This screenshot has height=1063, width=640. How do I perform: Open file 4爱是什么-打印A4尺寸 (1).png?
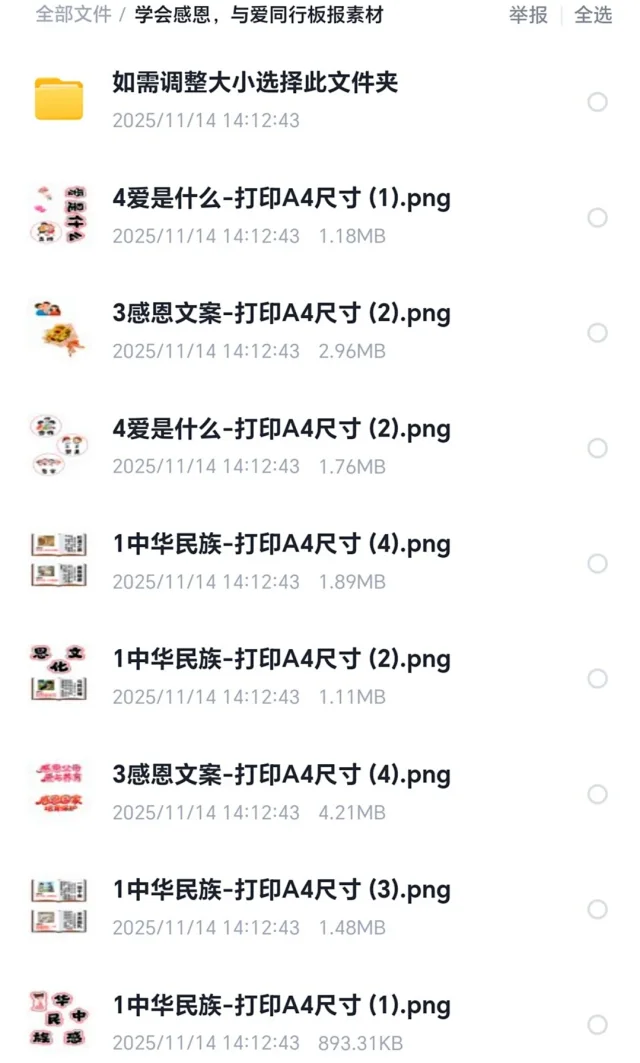[x=281, y=199]
